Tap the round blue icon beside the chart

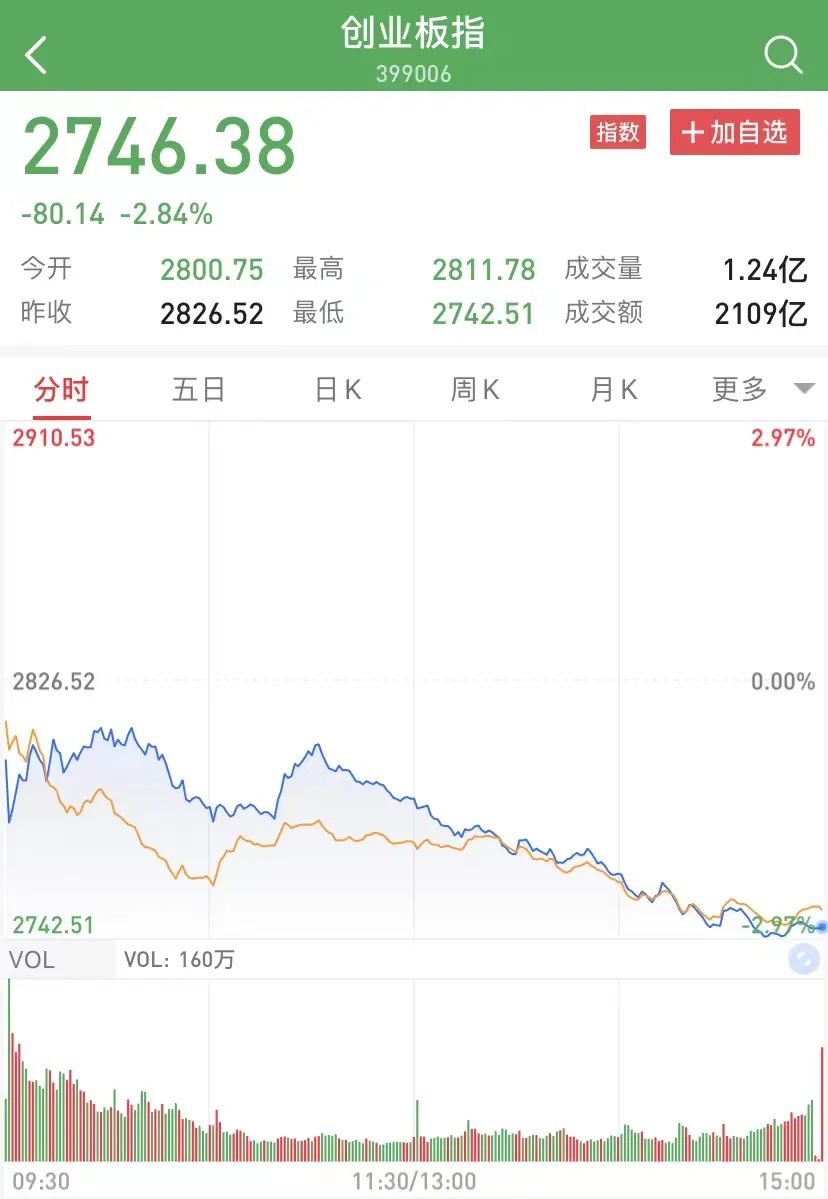(x=803, y=960)
